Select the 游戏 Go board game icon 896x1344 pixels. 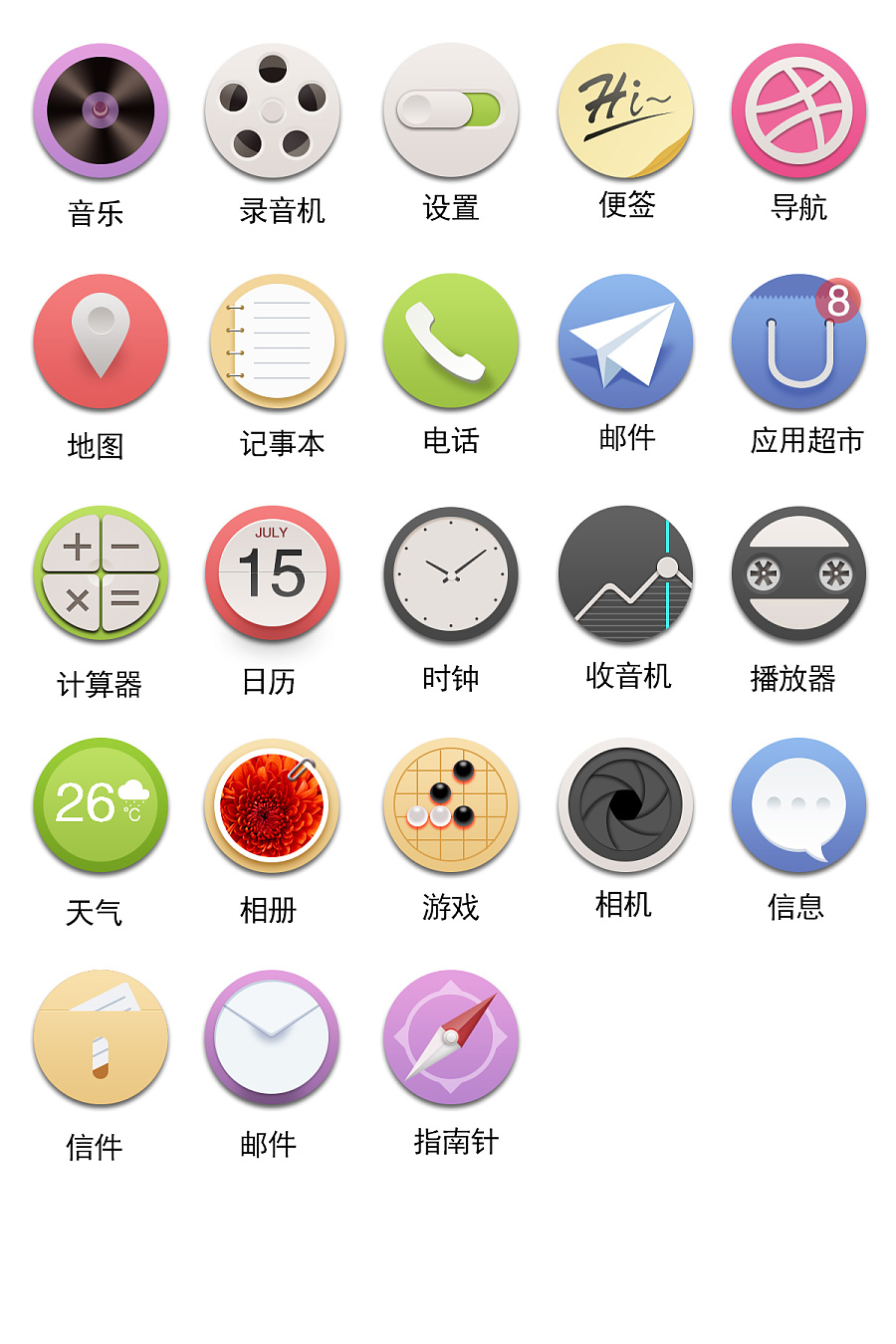tap(450, 806)
